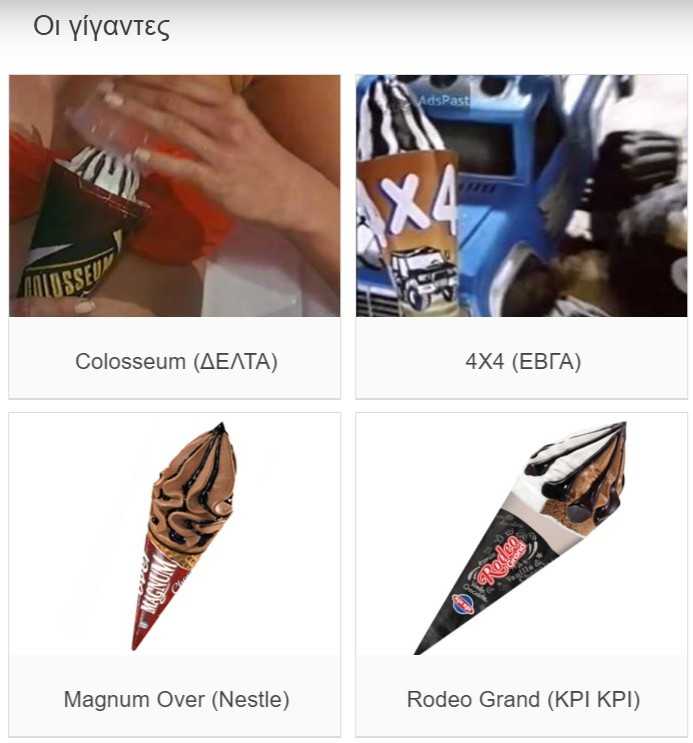Tap the Rodeo Grand (ΚΡΙ ΚΡΙ) card

(x=521, y=574)
